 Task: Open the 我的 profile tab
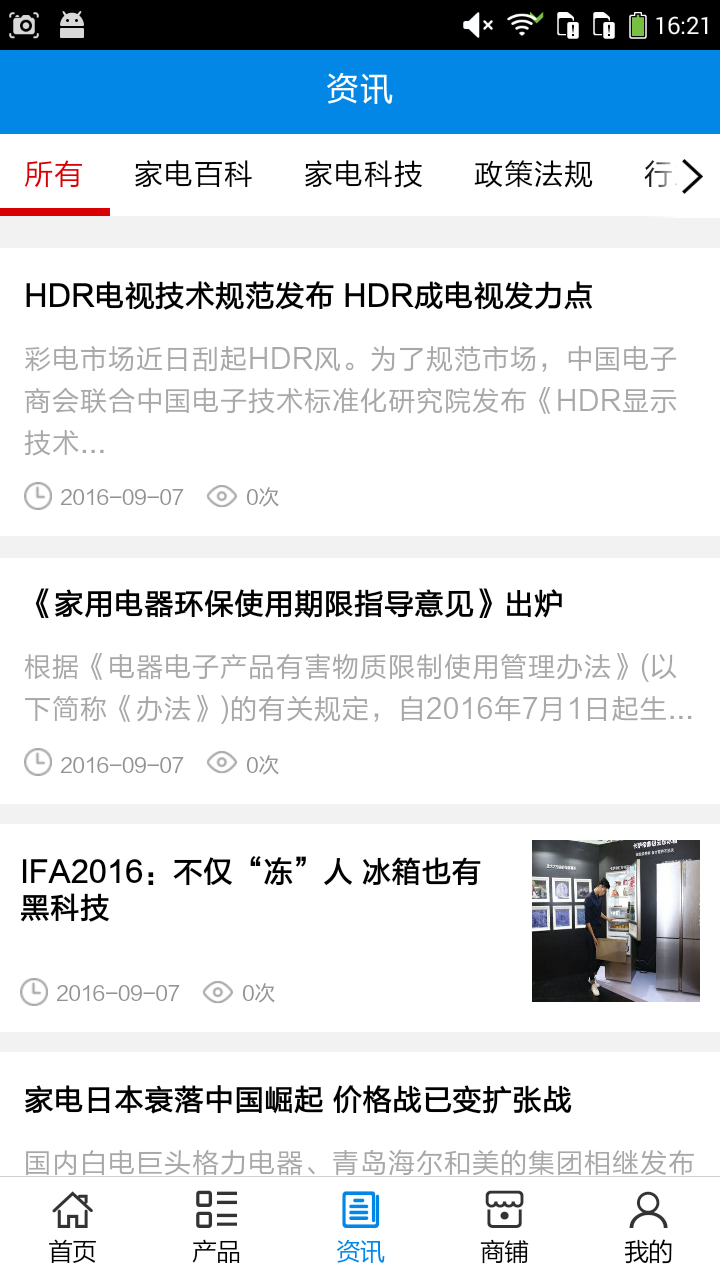648,1227
